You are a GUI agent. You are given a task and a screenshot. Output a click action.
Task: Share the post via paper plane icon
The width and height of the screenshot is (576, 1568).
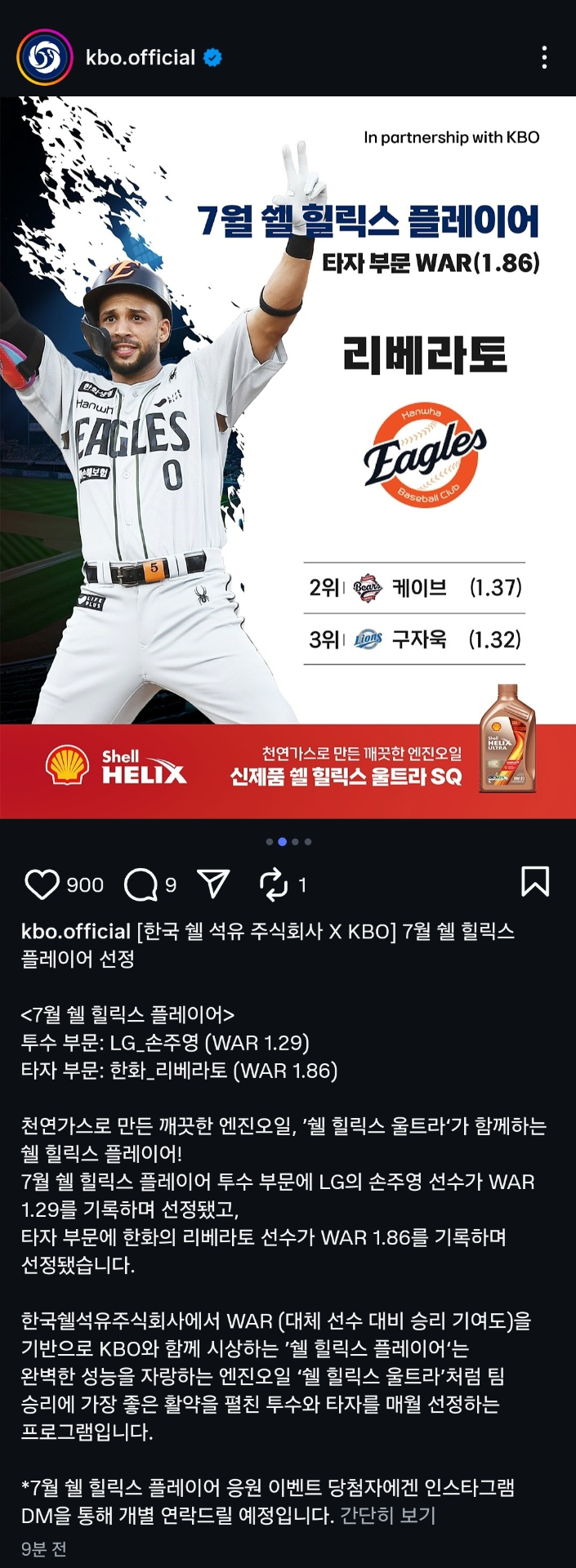213,884
